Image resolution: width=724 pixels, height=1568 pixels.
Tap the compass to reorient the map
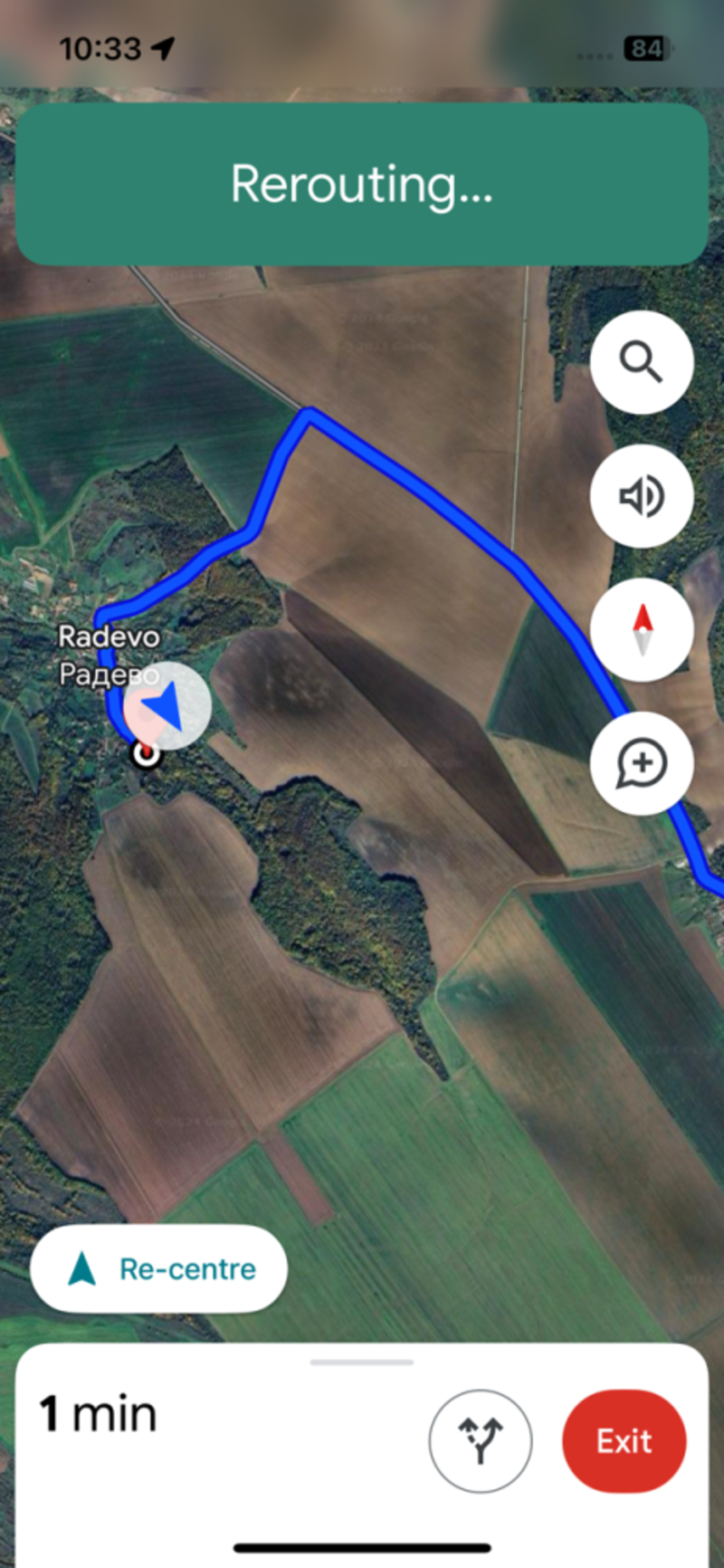click(x=642, y=630)
